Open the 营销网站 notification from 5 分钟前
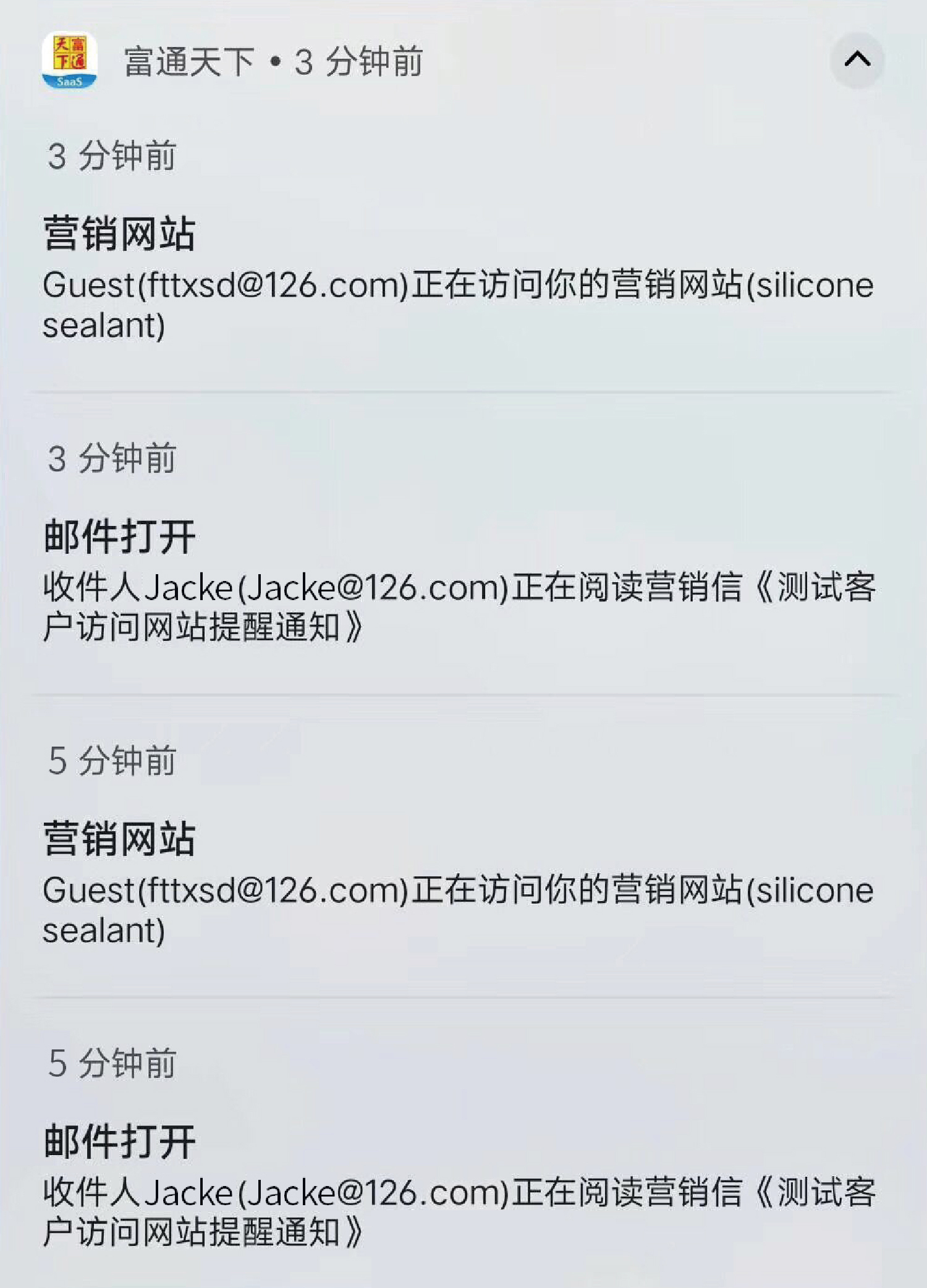Viewport: 927px width, 1288px height. (x=457, y=884)
